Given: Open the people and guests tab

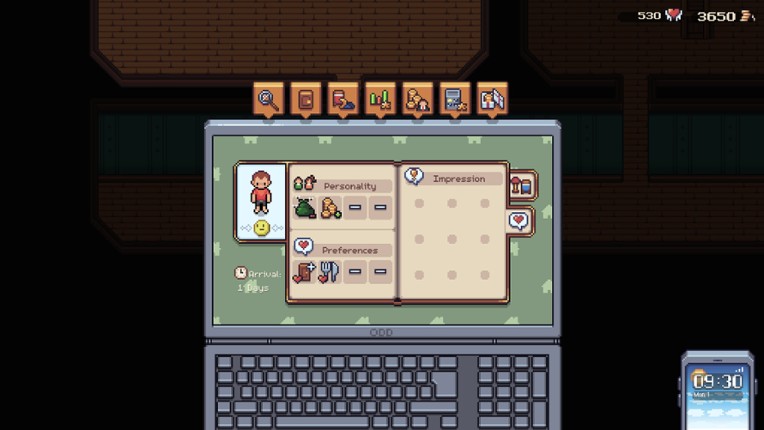Looking at the screenshot, I should click(417, 99).
